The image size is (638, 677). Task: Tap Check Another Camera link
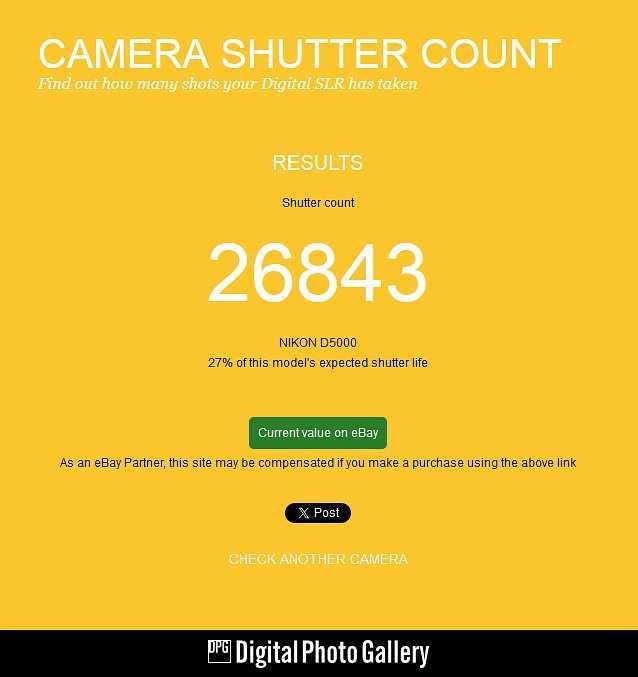point(318,559)
